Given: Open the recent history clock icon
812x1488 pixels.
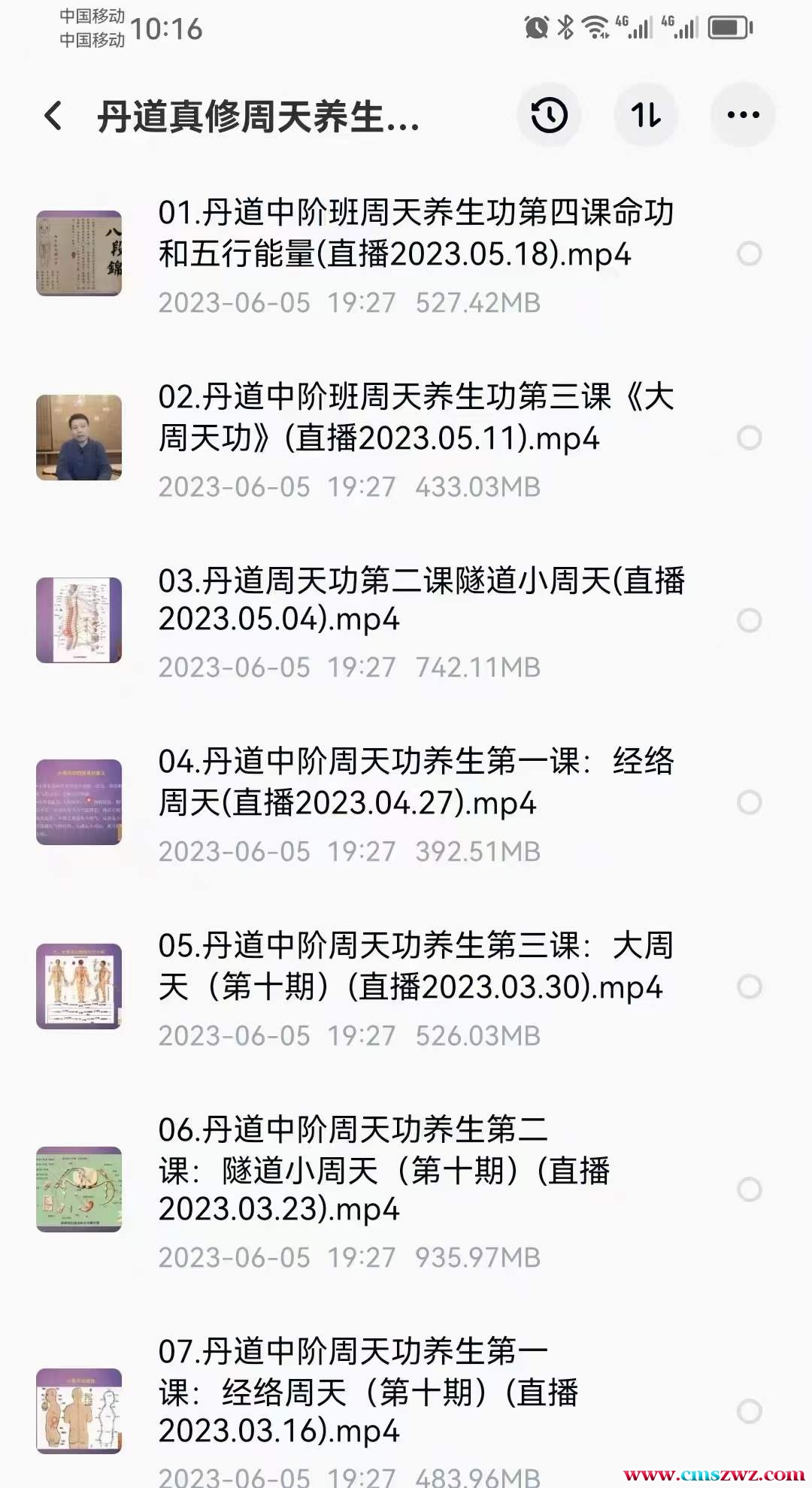Looking at the screenshot, I should [x=549, y=115].
